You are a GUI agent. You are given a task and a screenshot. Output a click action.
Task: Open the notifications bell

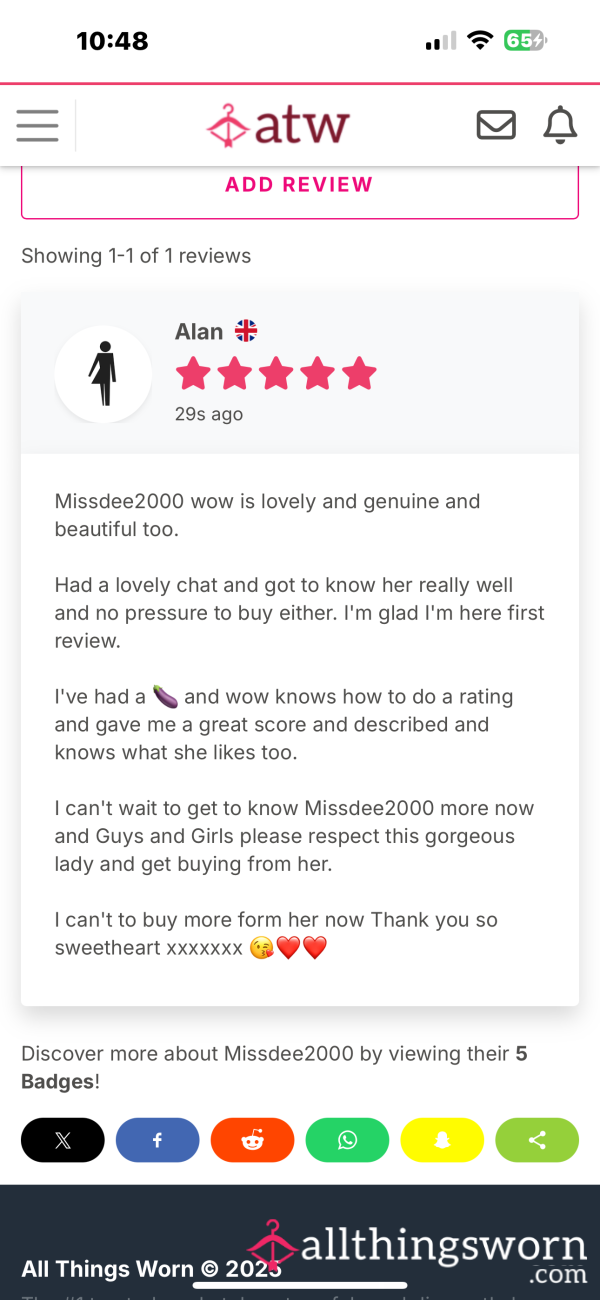[560, 125]
